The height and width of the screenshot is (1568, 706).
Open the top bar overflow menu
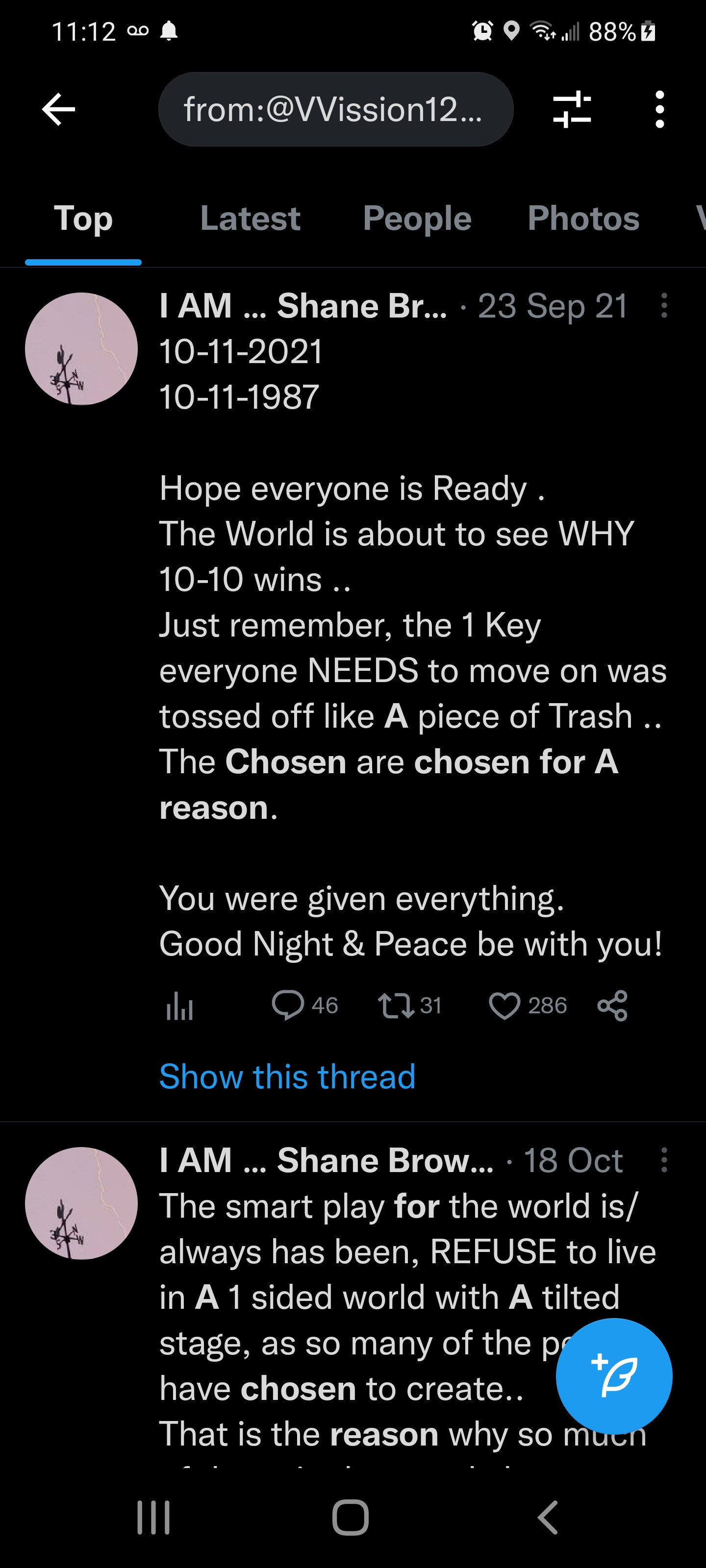tap(659, 110)
